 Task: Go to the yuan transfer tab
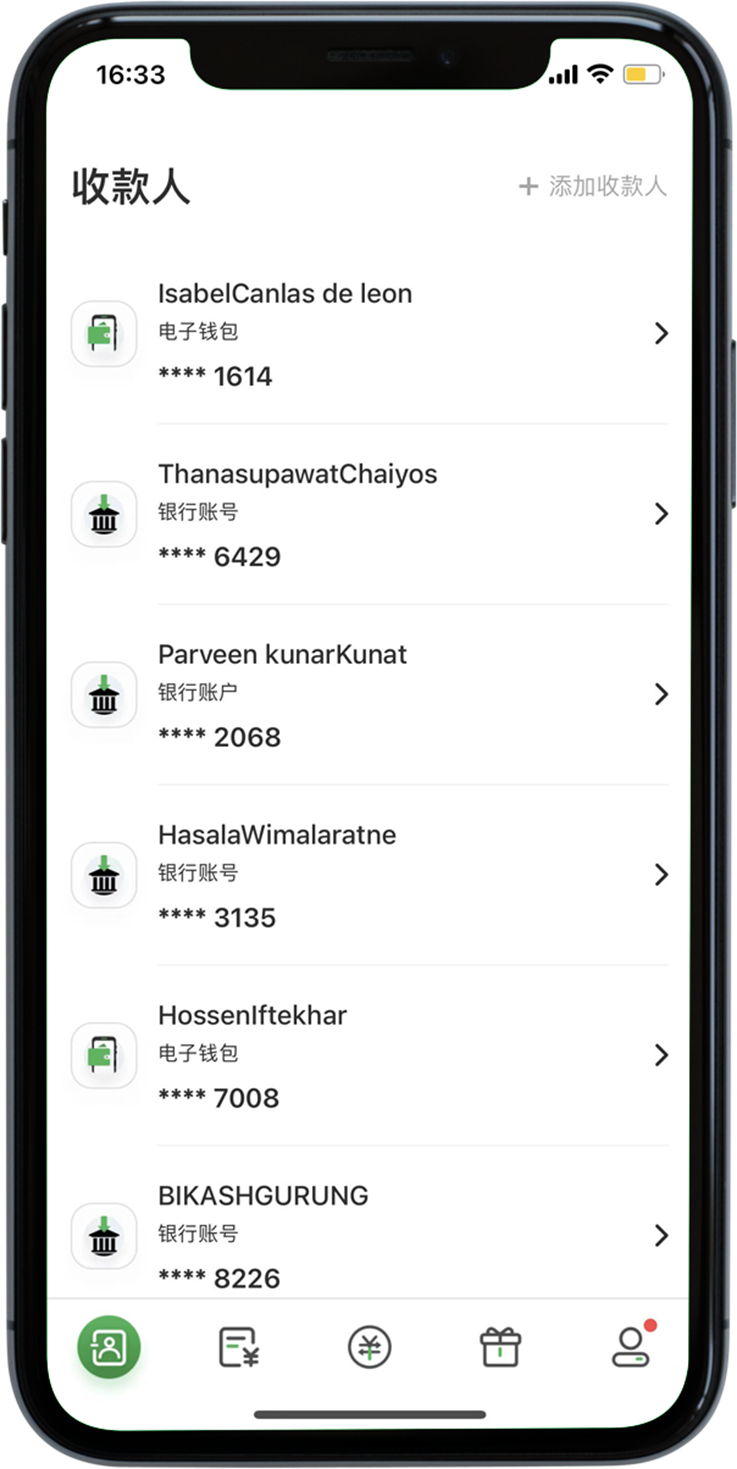coord(369,1347)
